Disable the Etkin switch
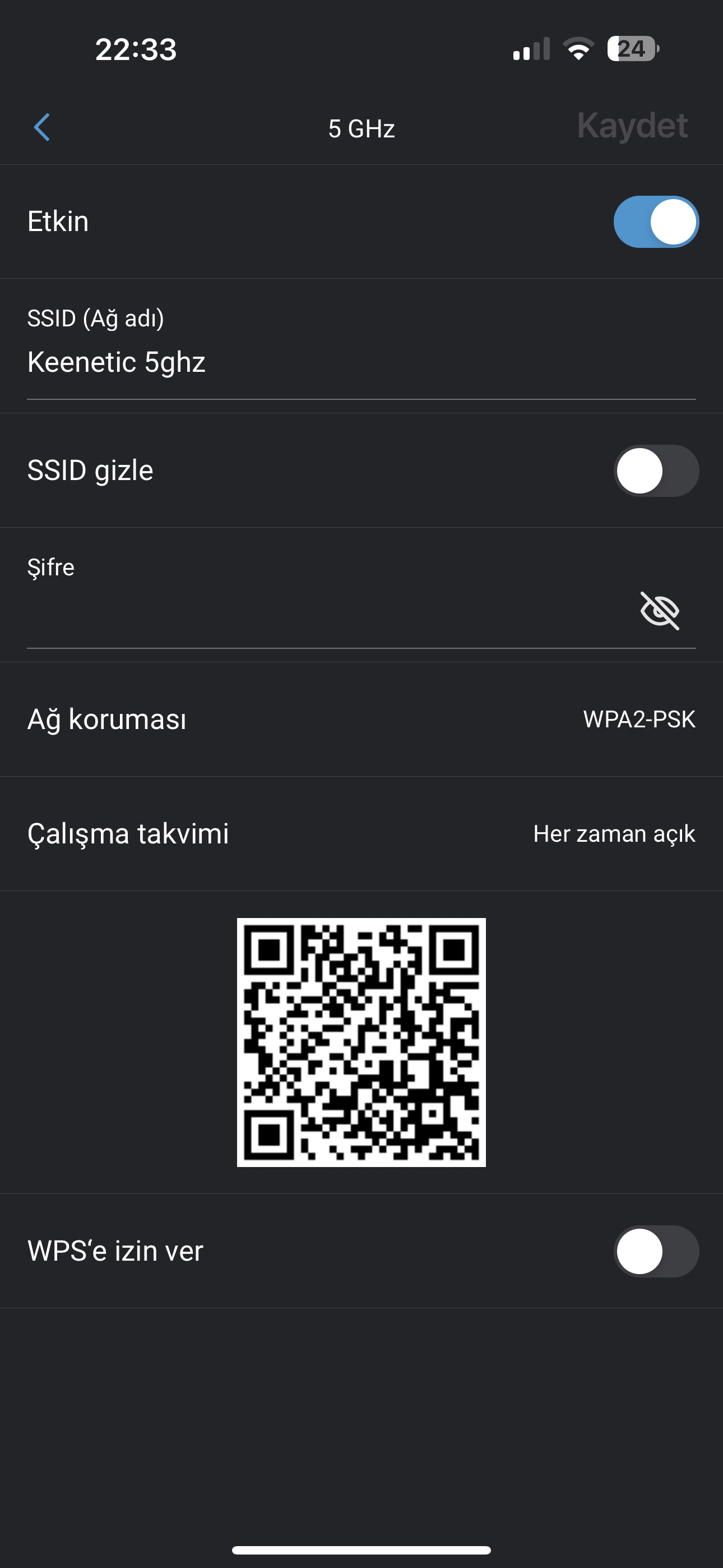 point(655,222)
